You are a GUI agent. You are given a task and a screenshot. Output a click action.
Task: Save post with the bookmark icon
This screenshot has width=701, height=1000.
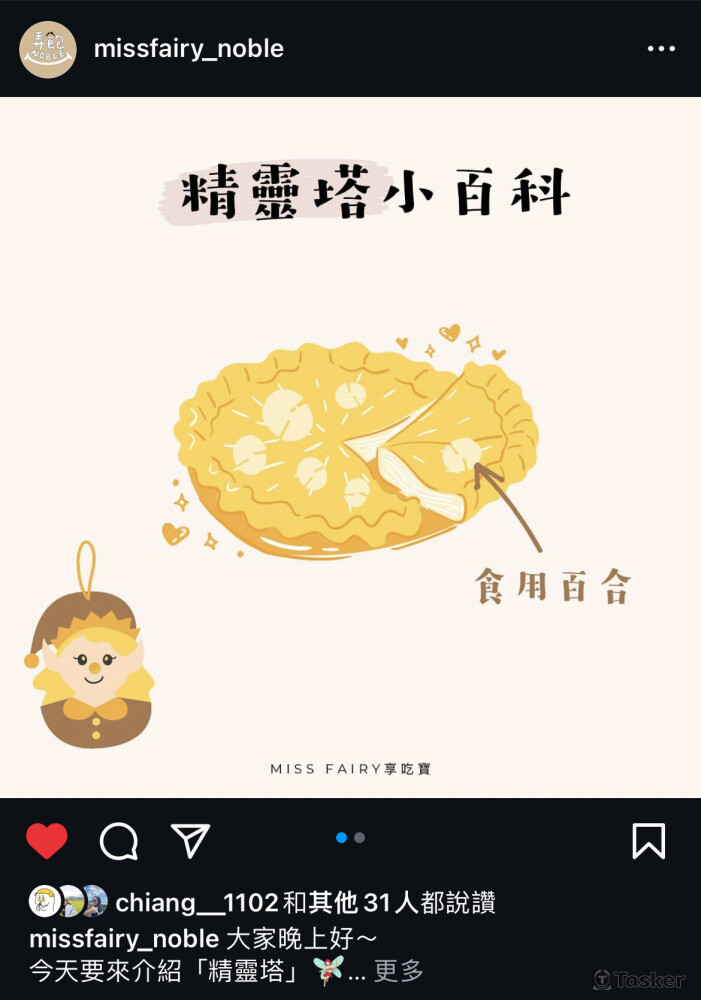648,841
